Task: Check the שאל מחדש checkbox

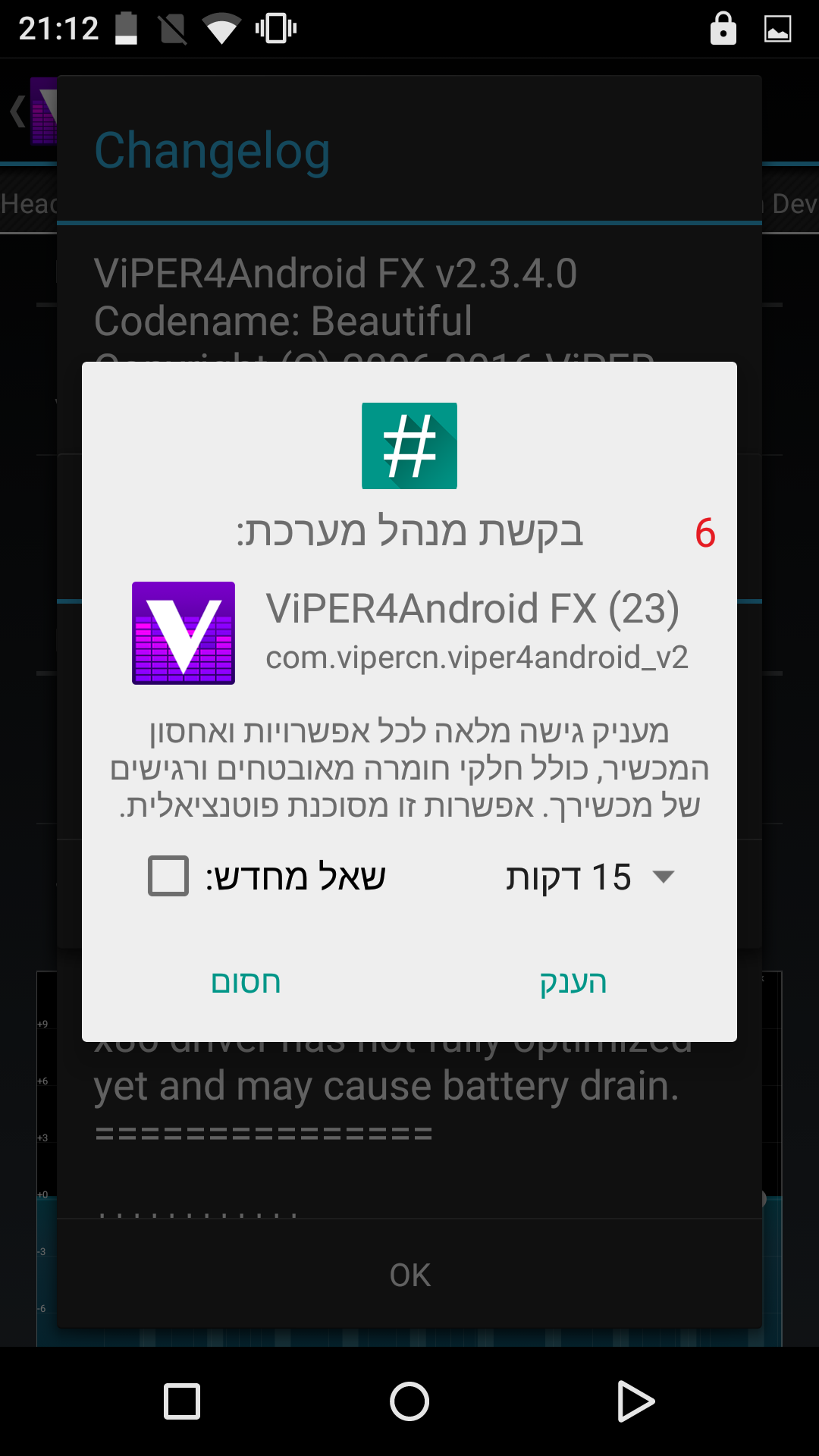Action: tap(168, 877)
